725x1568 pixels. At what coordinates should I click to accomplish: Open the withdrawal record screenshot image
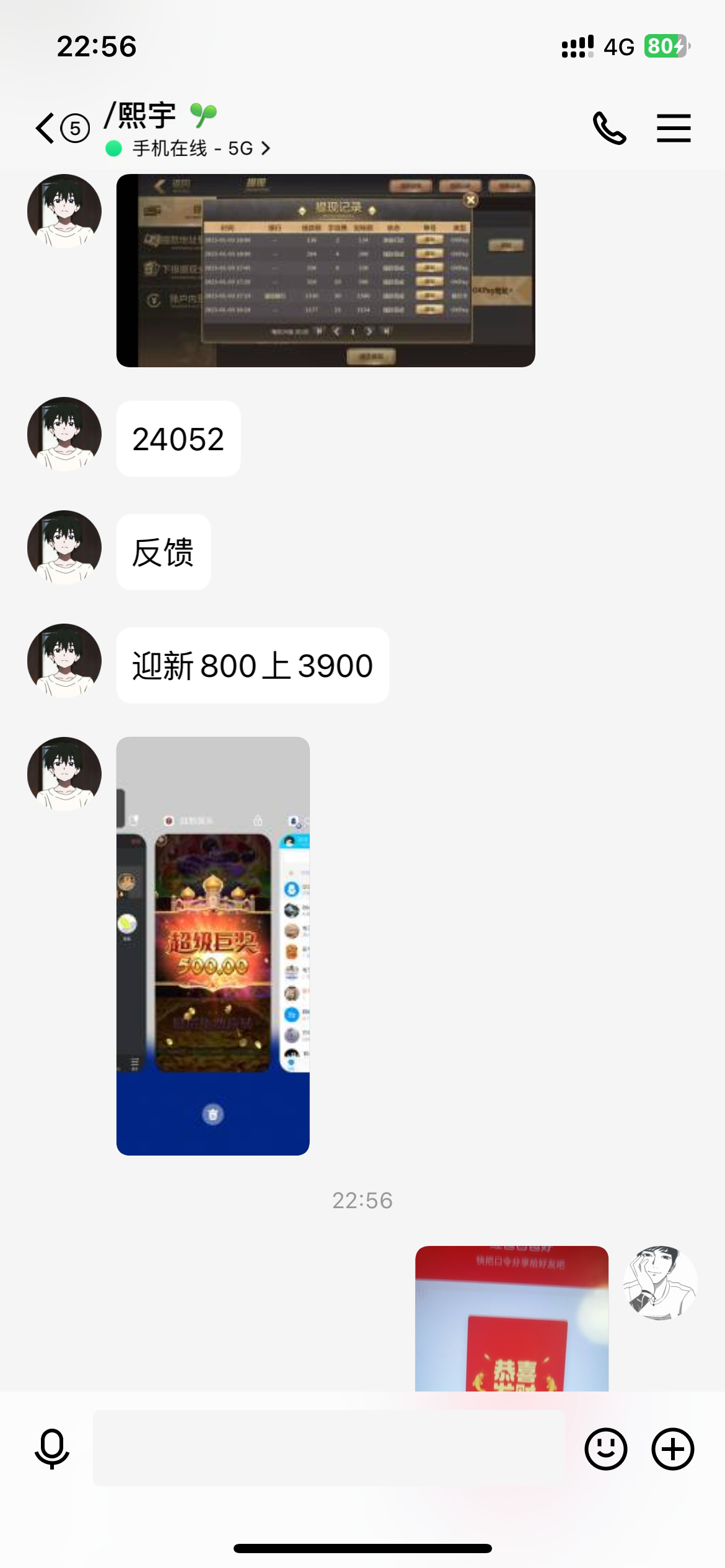coord(325,271)
